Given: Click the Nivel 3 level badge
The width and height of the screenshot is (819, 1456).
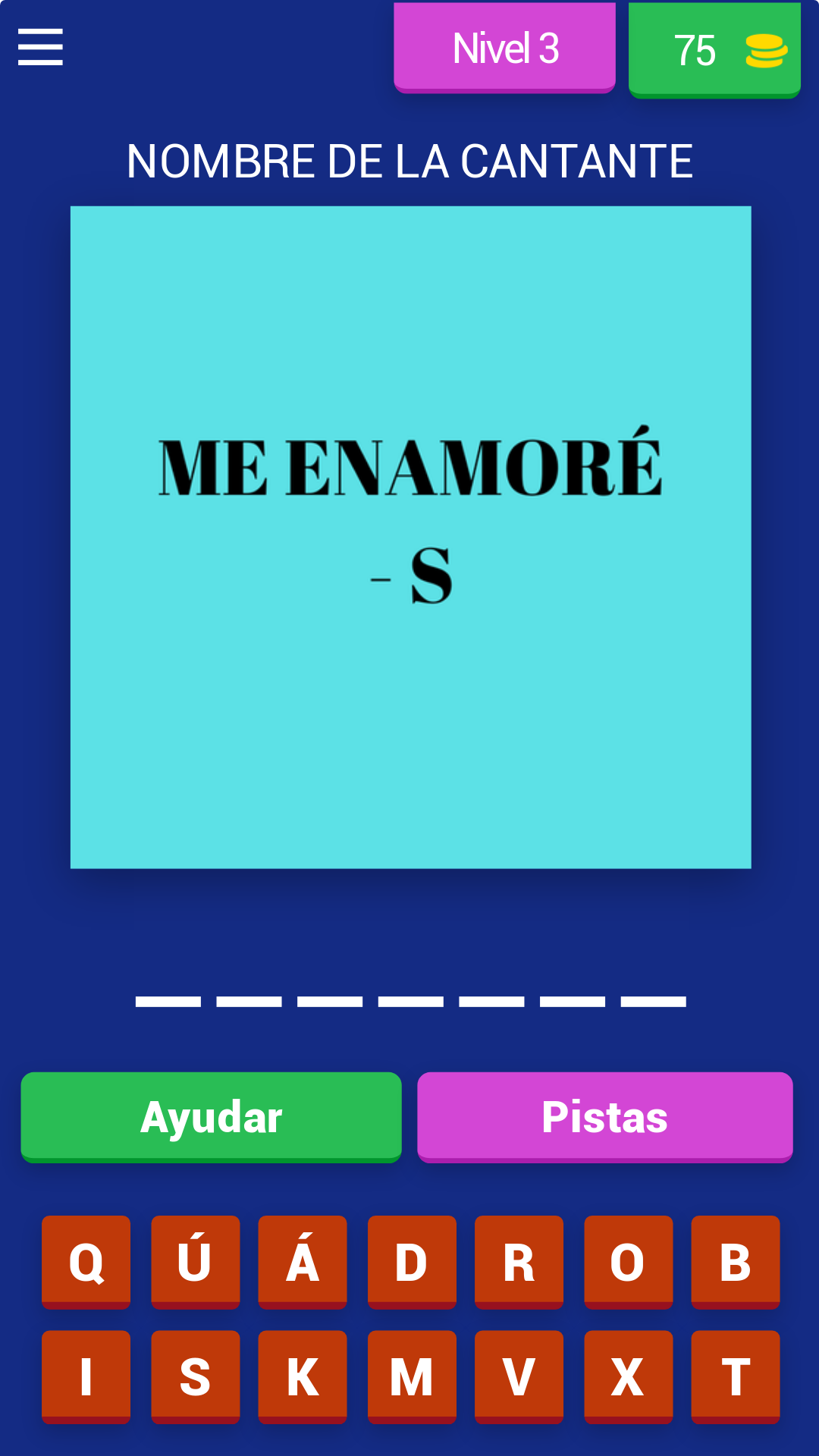Looking at the screenshot, I should [x=504, y=48].
